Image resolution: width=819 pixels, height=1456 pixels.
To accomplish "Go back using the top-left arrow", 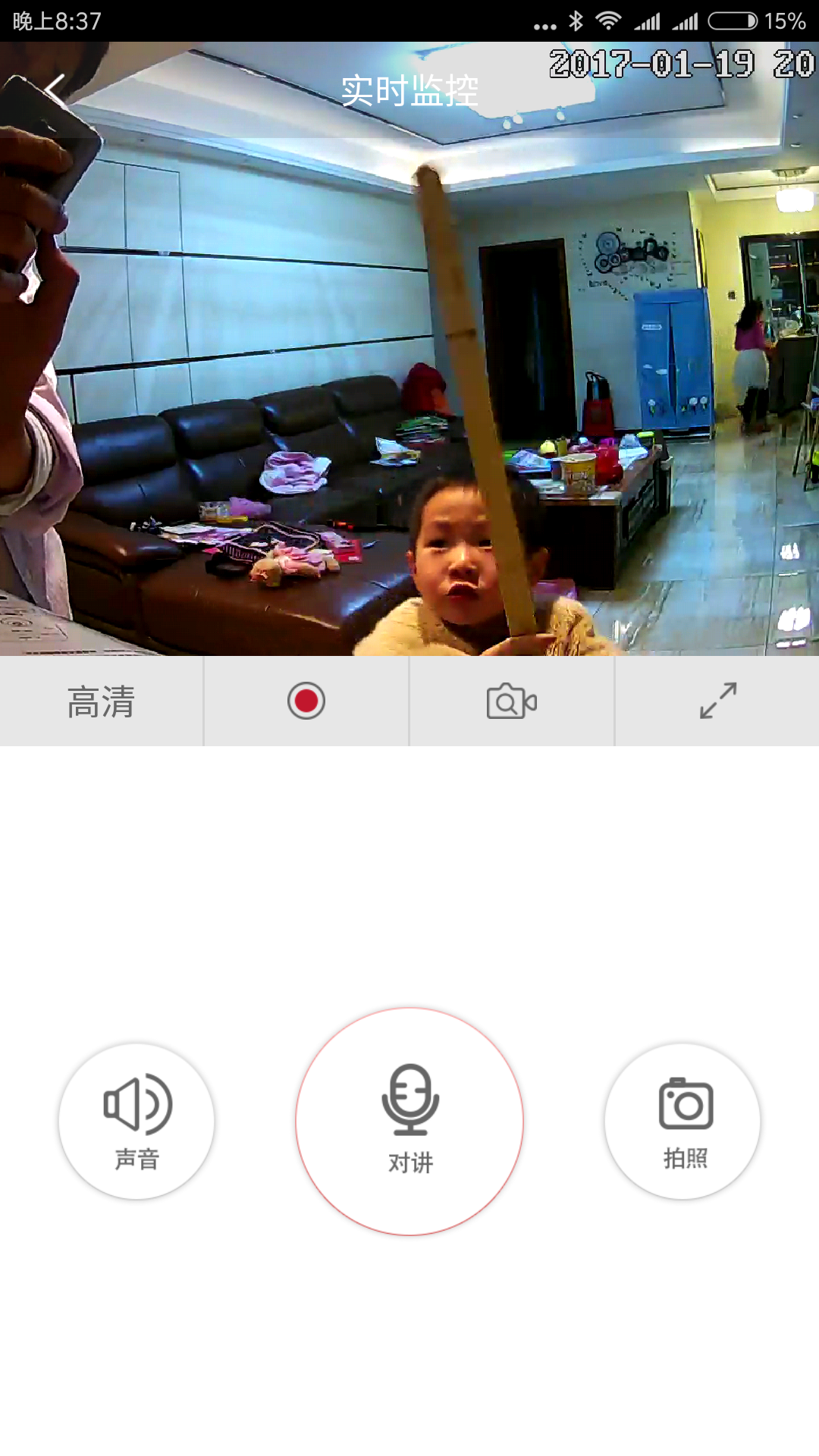I will pyautogui.click(x=55, y=89).
